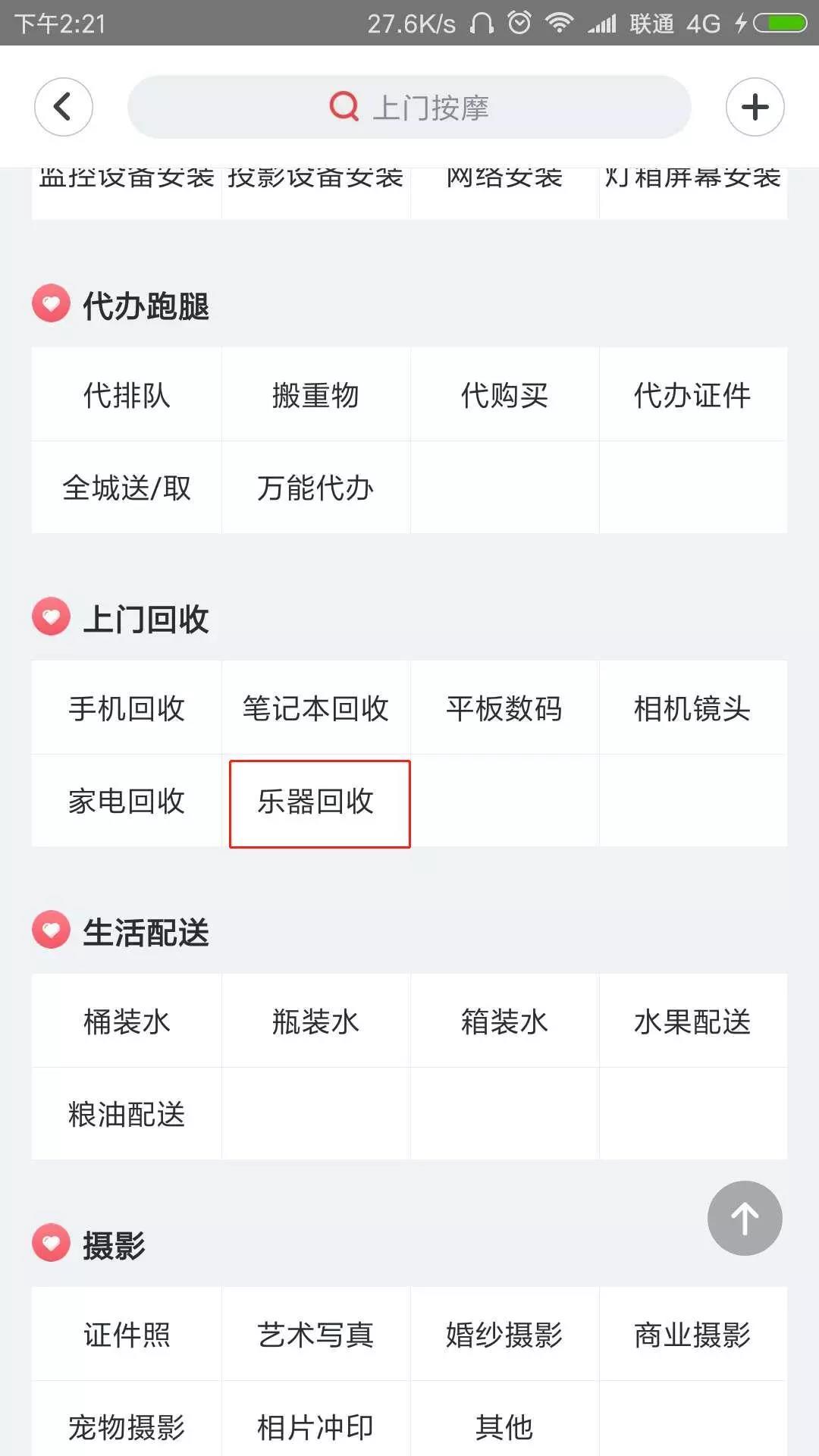Select 手机回收
The height and width of the screenshot is (1456, 819).
[x=127, y=708]
